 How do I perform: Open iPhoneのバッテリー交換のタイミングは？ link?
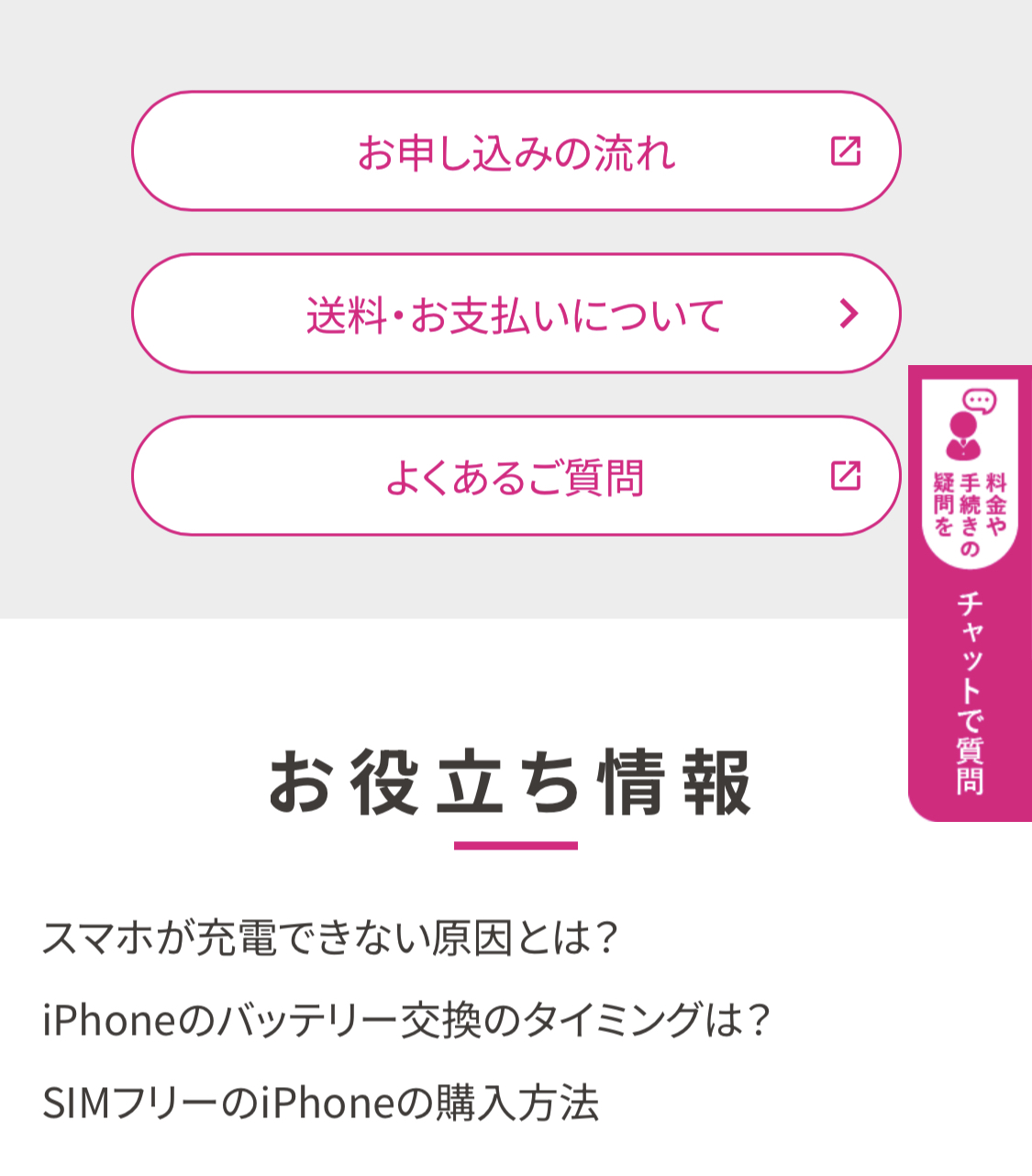405,1020
